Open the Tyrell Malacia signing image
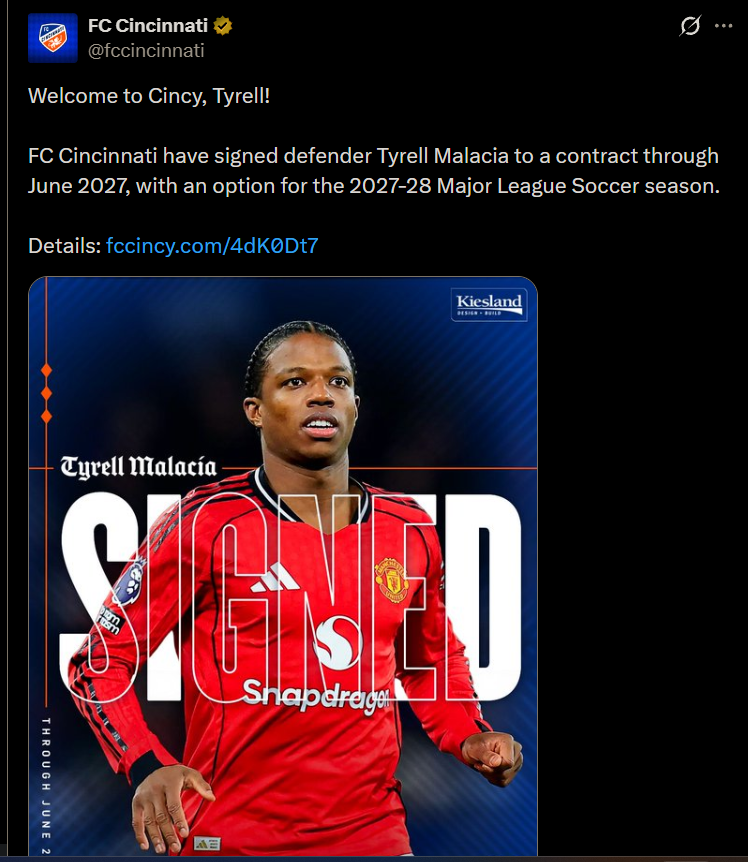This screenshot has height=862, width=748. [x=283, y=566]
